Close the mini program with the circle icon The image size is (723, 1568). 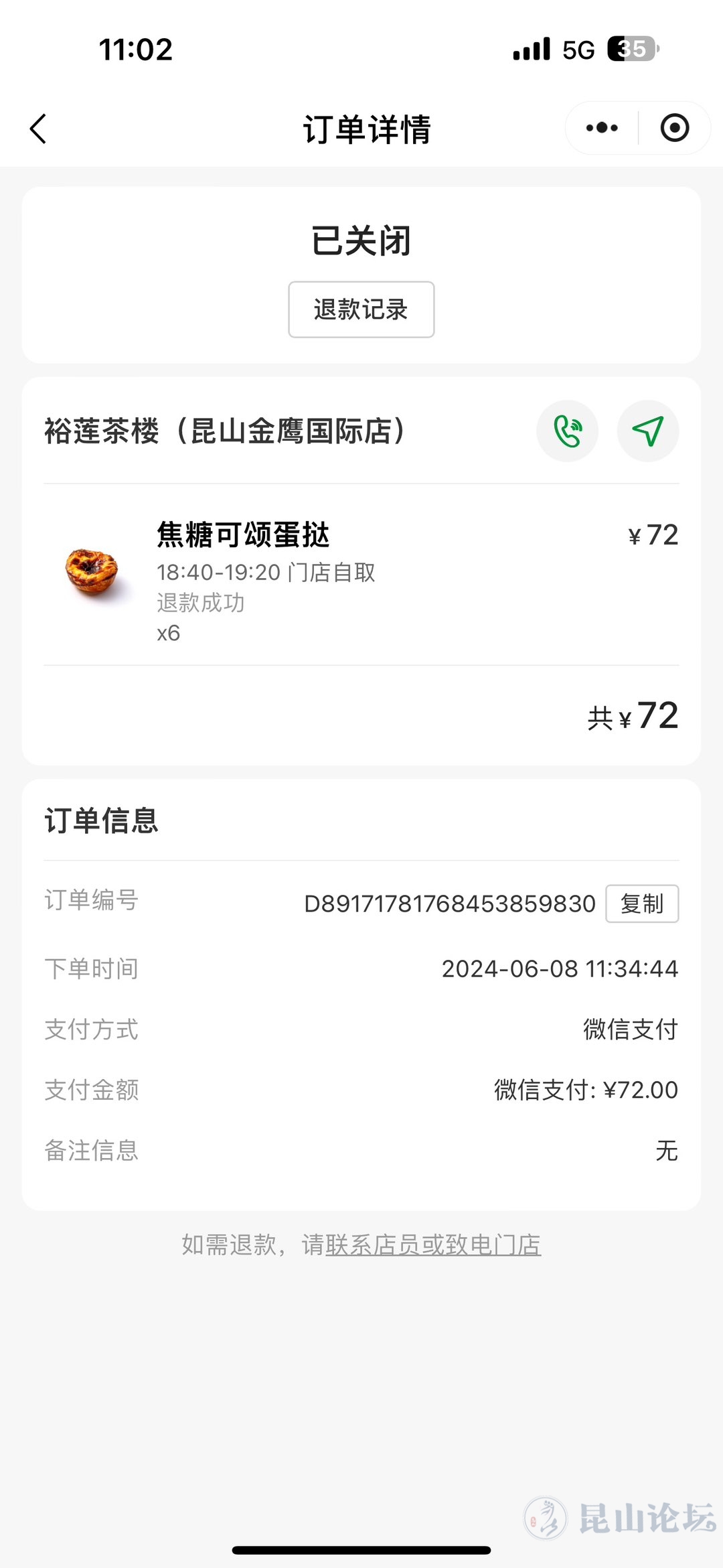(674, 128)
